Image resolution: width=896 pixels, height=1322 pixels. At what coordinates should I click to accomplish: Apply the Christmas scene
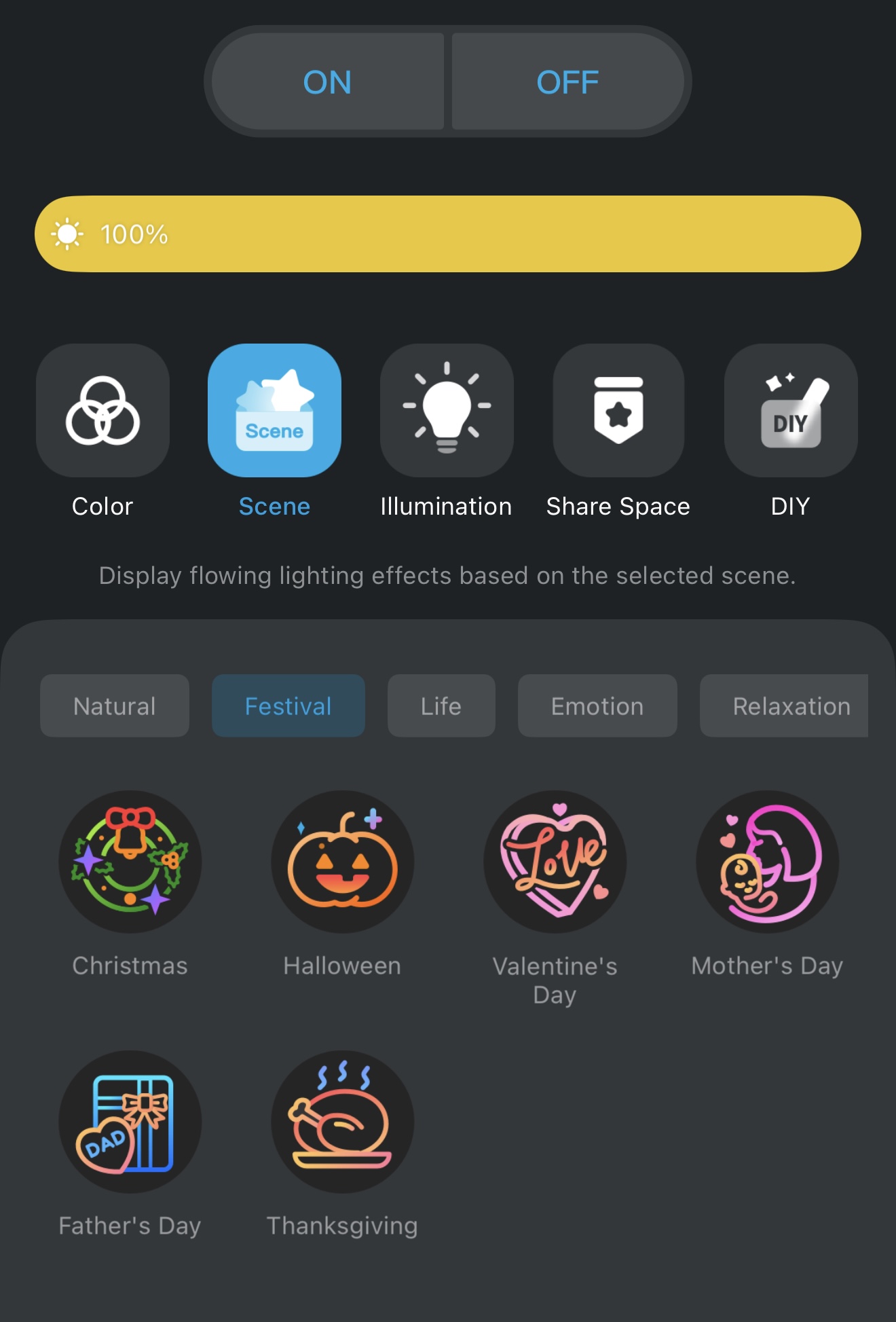click(130, 861)
